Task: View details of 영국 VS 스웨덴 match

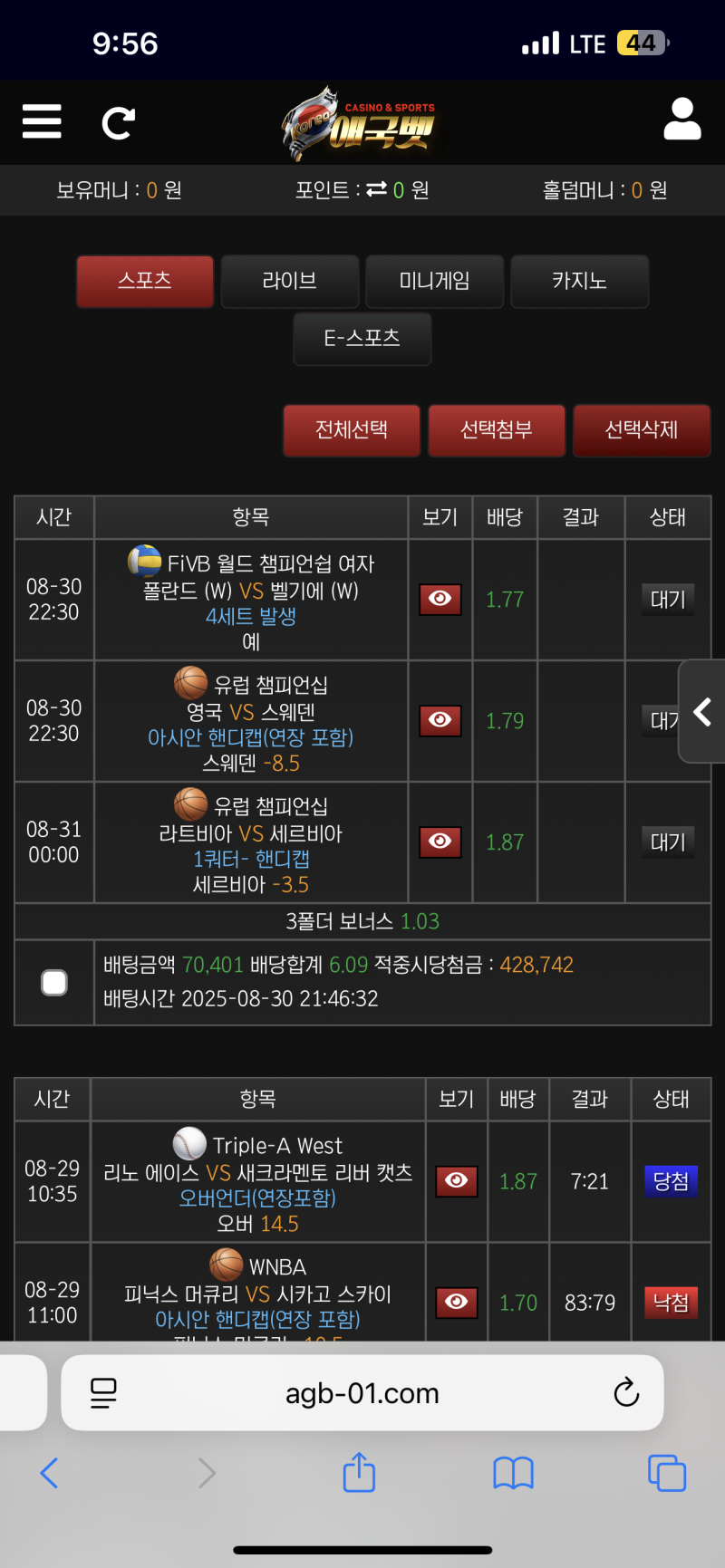Action: pos(440,720)
